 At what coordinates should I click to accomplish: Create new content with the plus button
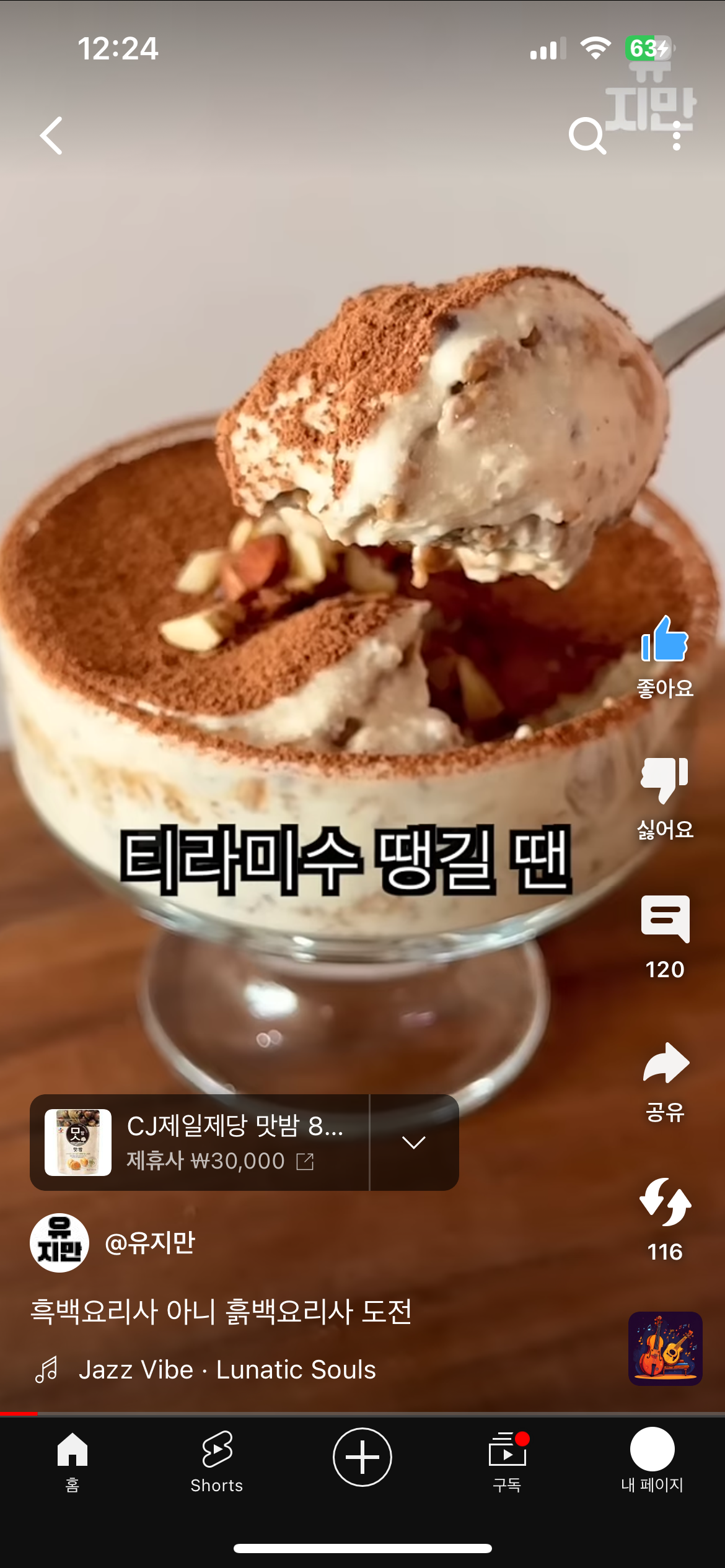coord(362,1457)
